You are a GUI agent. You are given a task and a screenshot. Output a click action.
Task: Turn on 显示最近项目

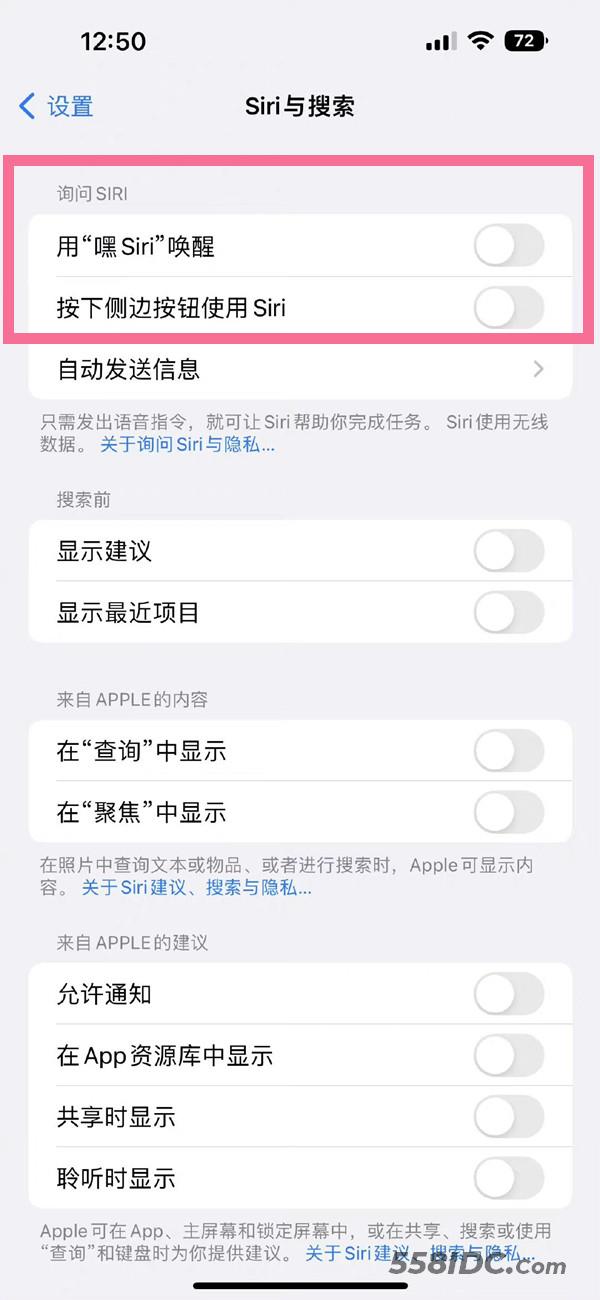click(509, 612)
